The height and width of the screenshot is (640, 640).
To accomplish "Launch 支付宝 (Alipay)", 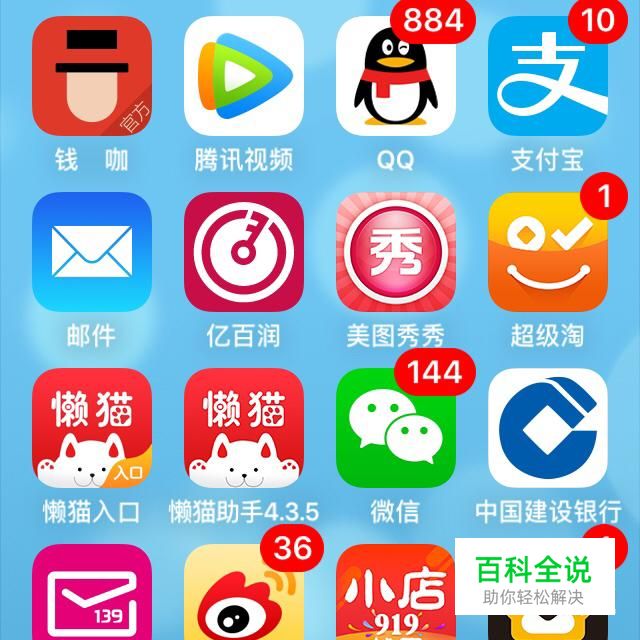I will coord(547,76).
